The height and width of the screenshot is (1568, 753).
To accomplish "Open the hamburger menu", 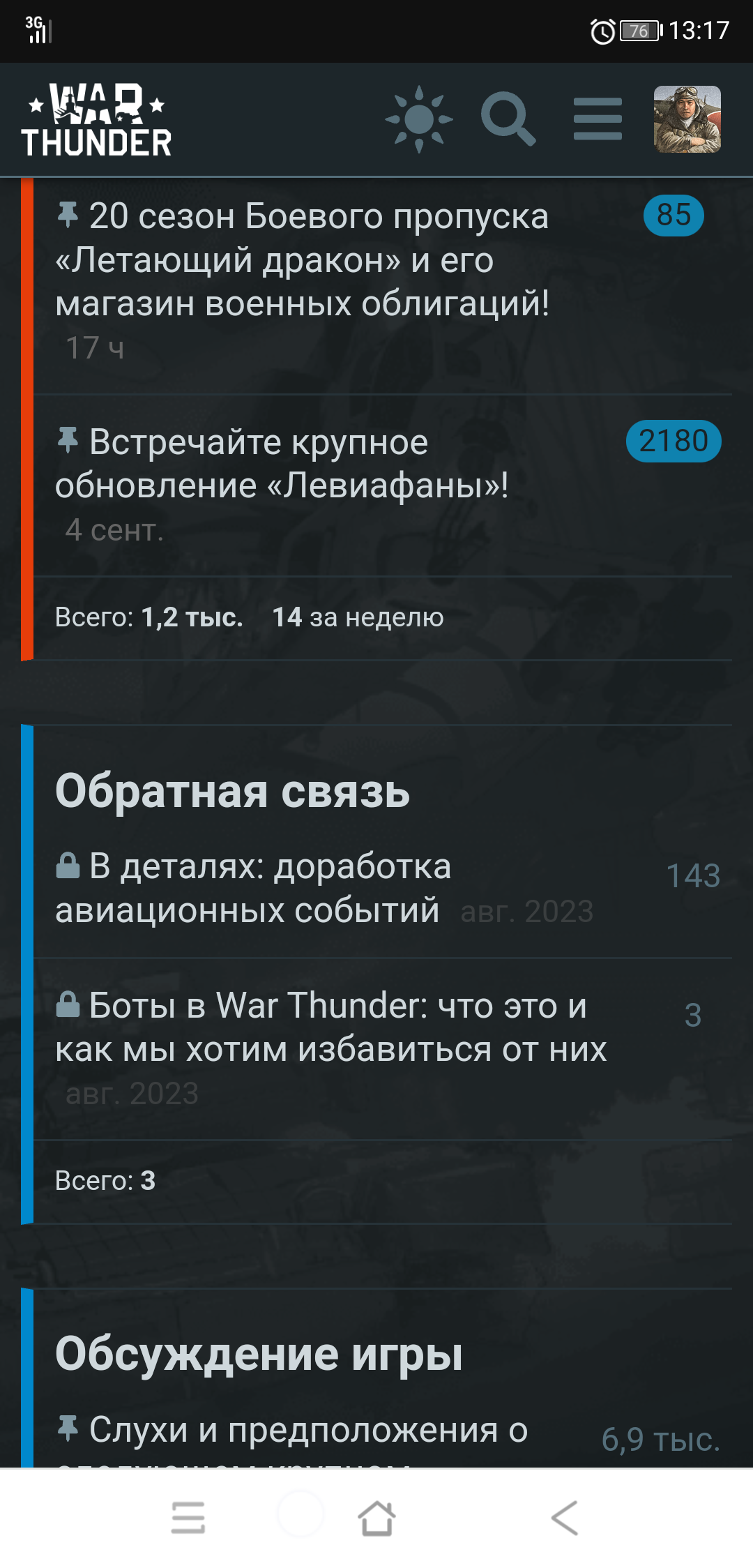I will click(598, 119).
